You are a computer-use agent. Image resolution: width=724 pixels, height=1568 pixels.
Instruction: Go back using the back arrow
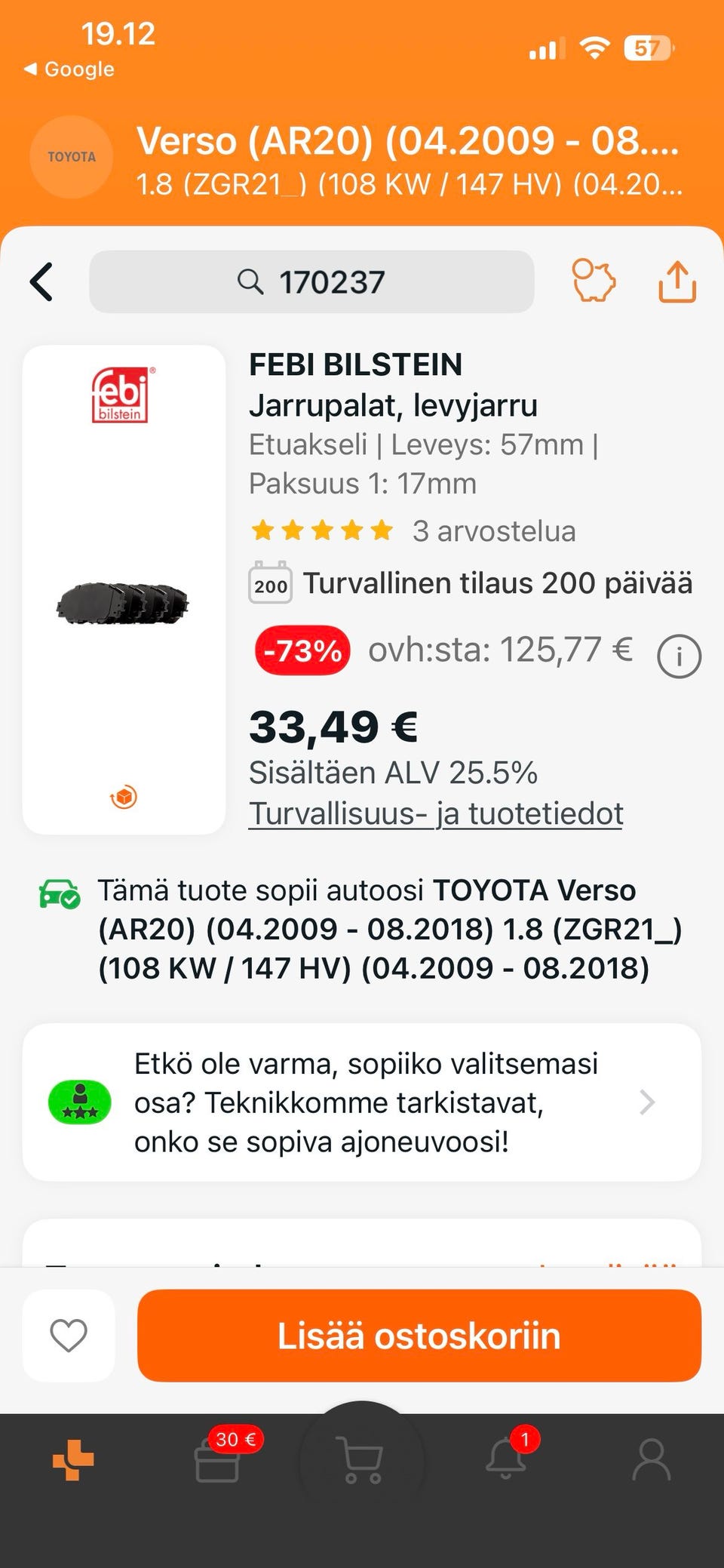41,281
